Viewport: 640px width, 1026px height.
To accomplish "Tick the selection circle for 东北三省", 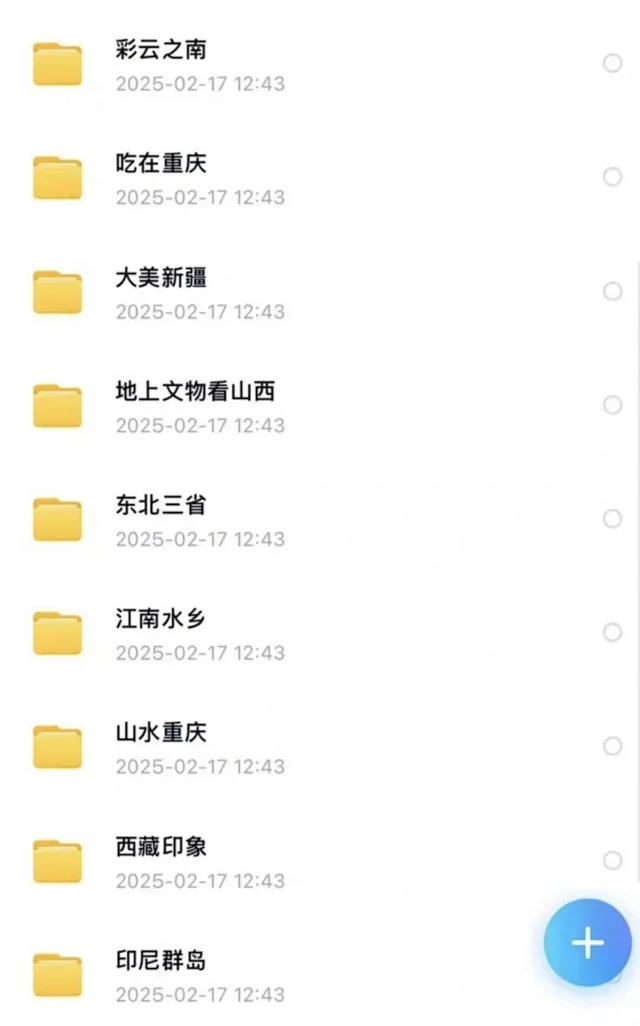I will tap(612, 519).
